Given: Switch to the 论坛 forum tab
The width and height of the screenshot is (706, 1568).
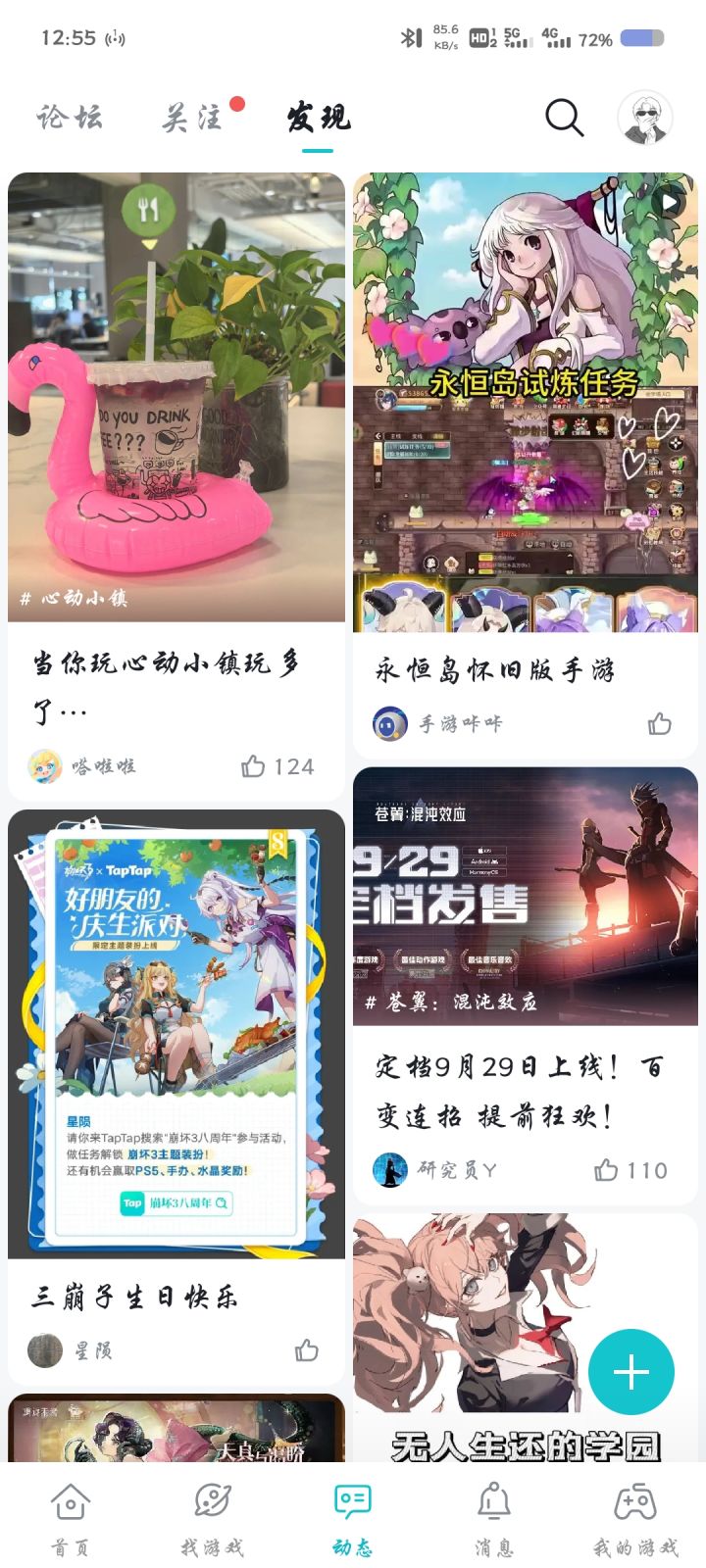Looking at the screenshot, I should click(x=68, y=118).
